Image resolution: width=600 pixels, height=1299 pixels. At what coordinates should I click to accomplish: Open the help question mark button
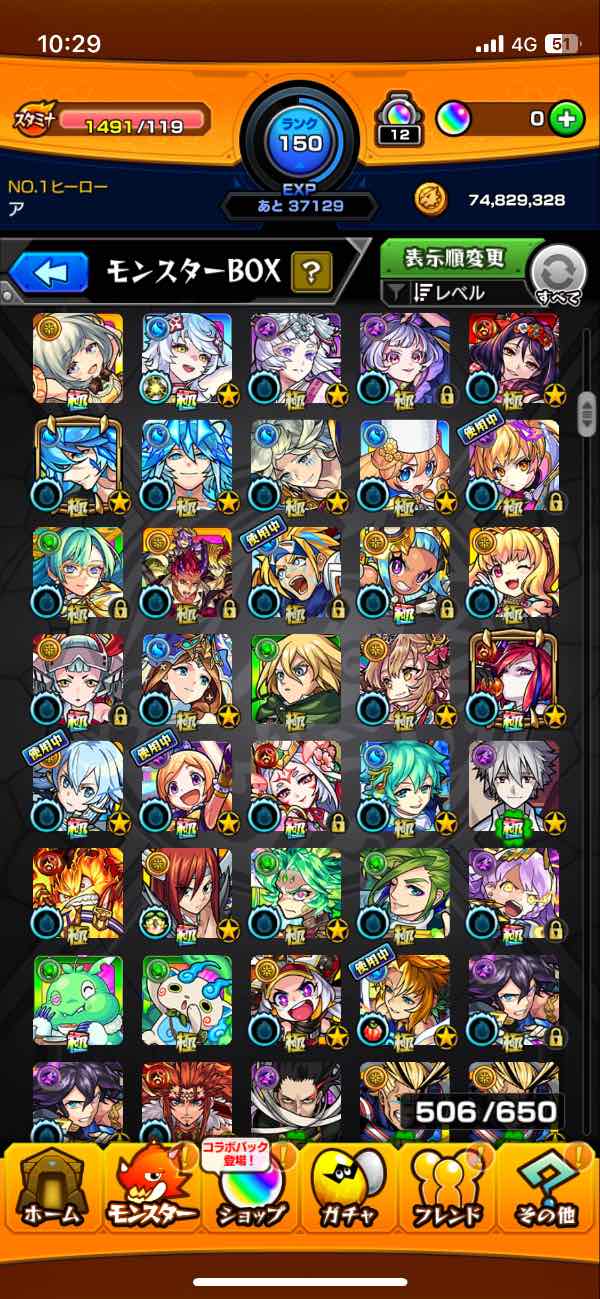tap(312, 271)
